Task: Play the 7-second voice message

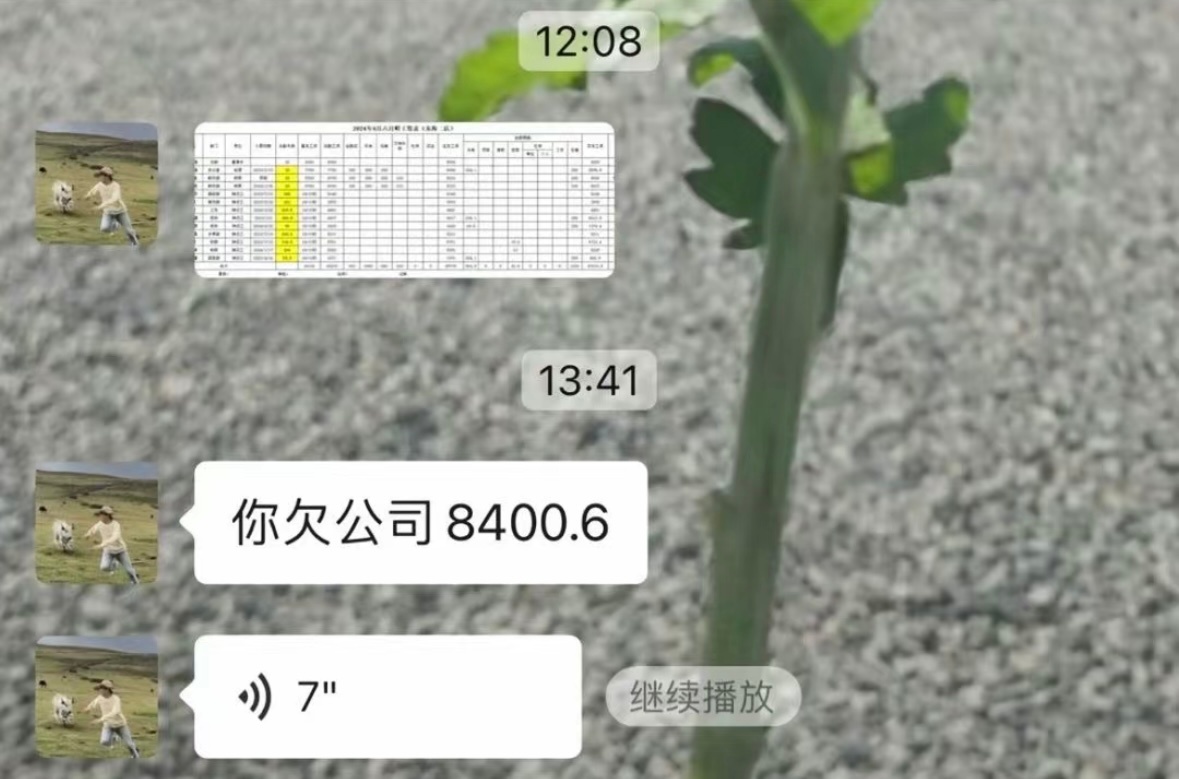Action: tap(388, 697)
